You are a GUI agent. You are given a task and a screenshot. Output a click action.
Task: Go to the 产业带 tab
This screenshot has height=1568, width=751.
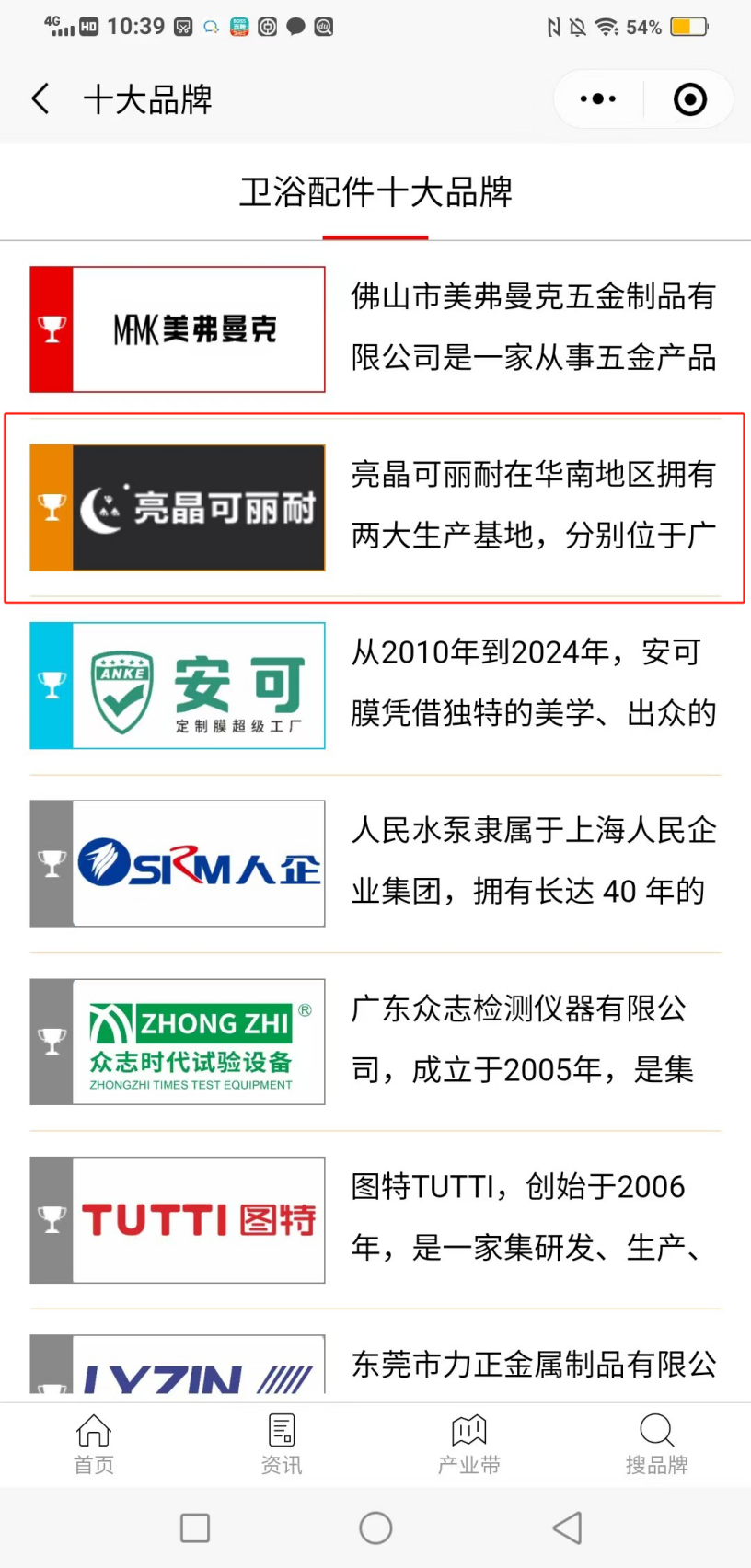click(x=468, y=1444)
